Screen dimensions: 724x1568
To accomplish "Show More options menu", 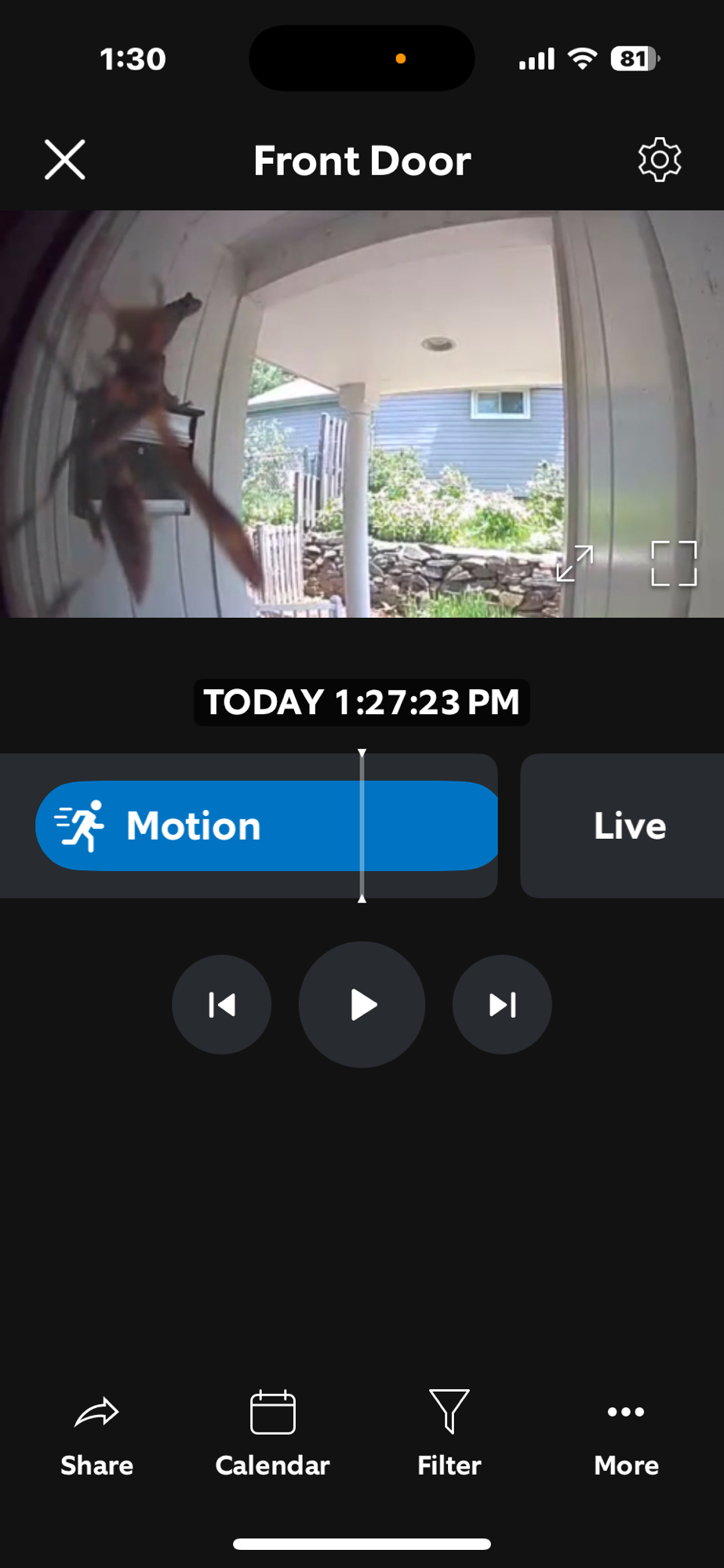I will pyautogui.click(x=626, y=1432).
